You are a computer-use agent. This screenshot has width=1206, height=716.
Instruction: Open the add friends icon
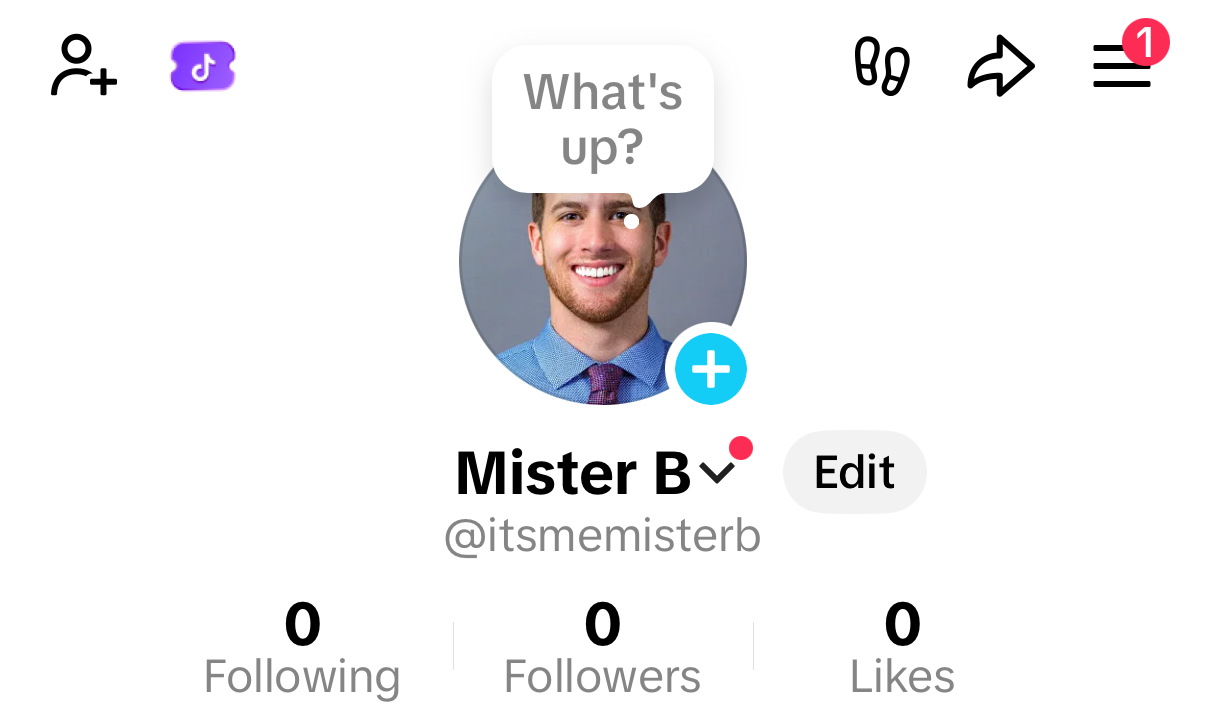84,66
